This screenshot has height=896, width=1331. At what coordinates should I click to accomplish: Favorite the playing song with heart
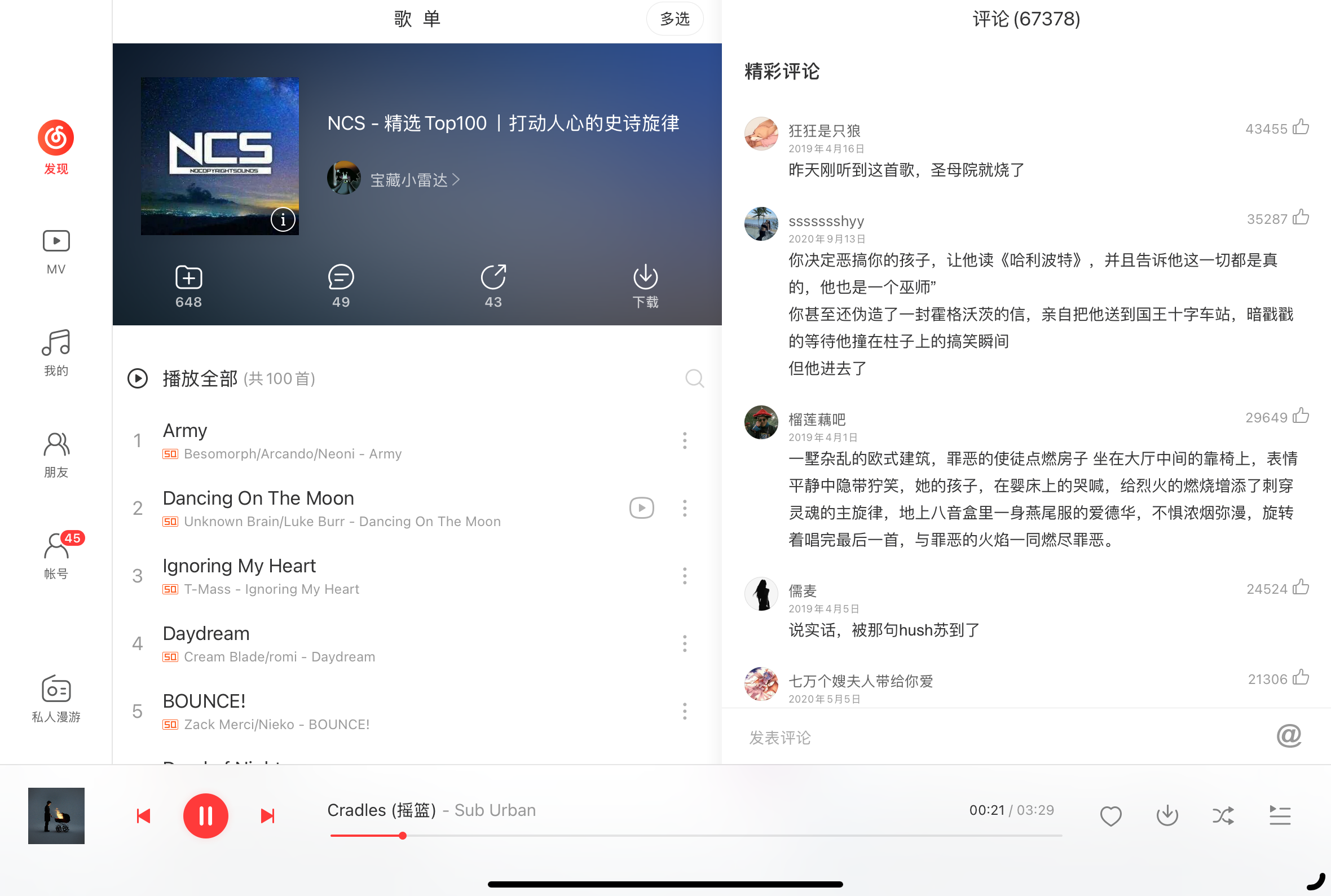pos(1110,815)
